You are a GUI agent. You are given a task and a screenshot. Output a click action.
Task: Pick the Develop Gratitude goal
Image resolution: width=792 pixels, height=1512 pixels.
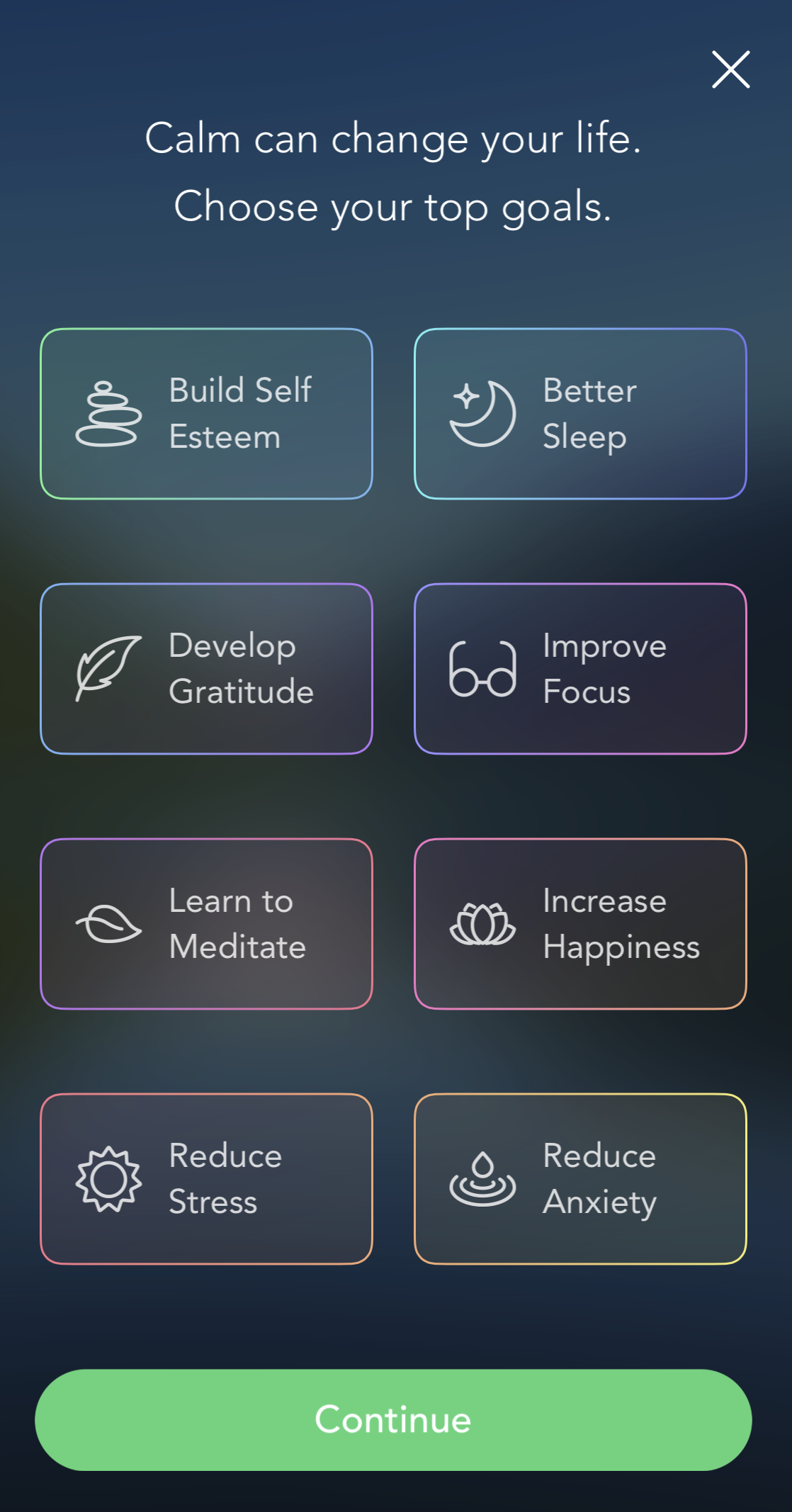click(206, 669)
